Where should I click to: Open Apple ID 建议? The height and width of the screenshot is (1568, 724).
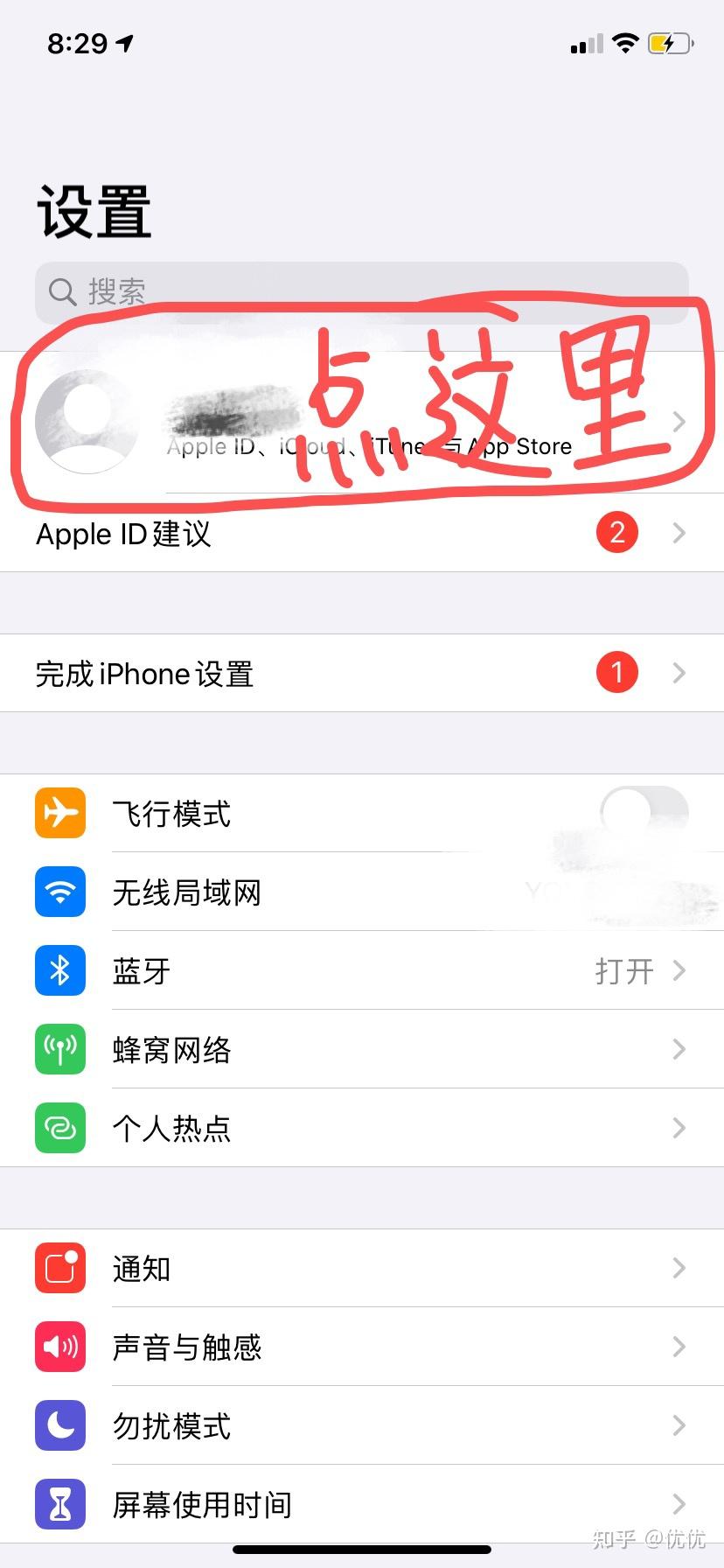tap(362, 532)
